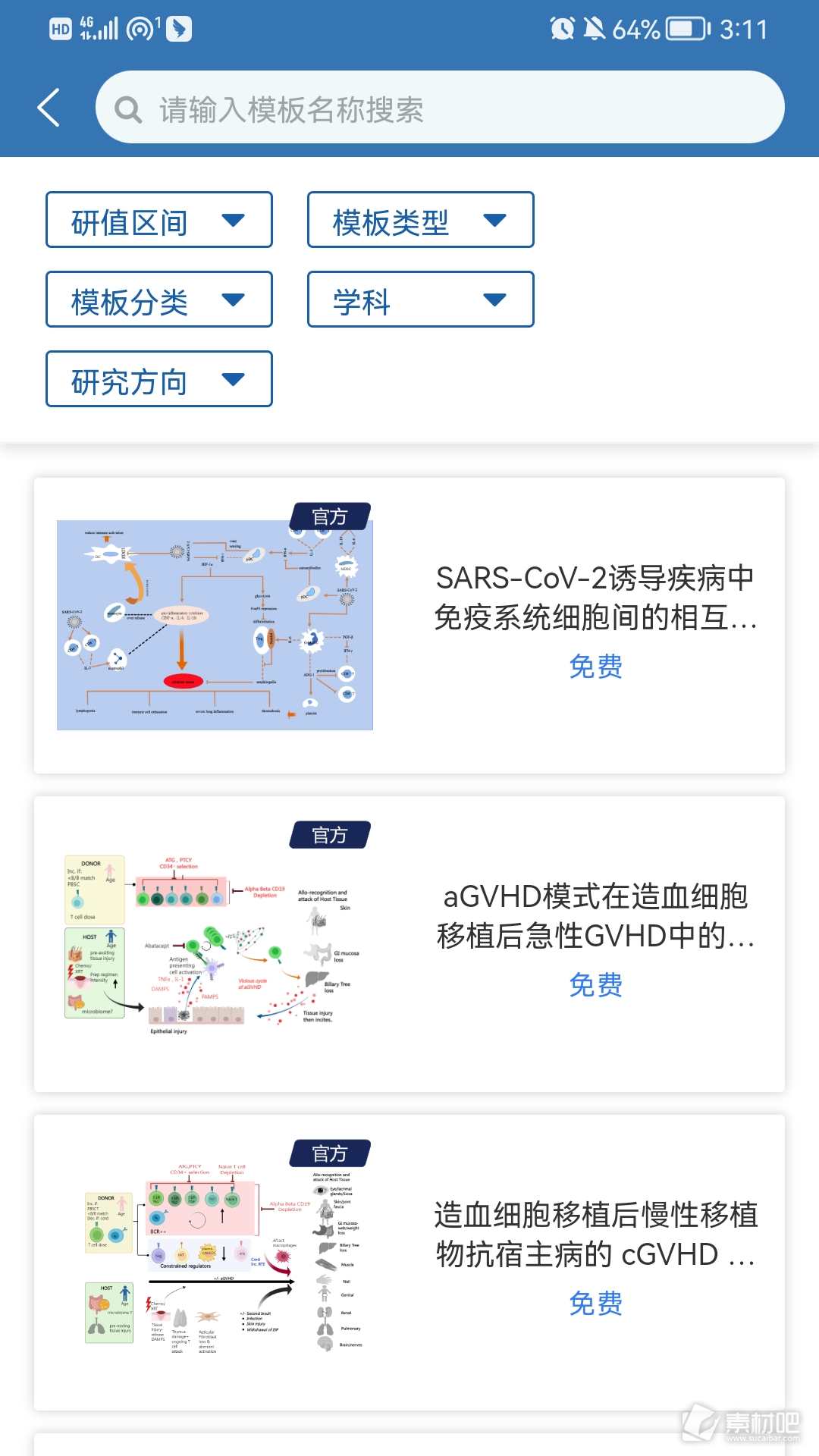Tap the template name search box

pyautogui.click(x=440, y=107)
